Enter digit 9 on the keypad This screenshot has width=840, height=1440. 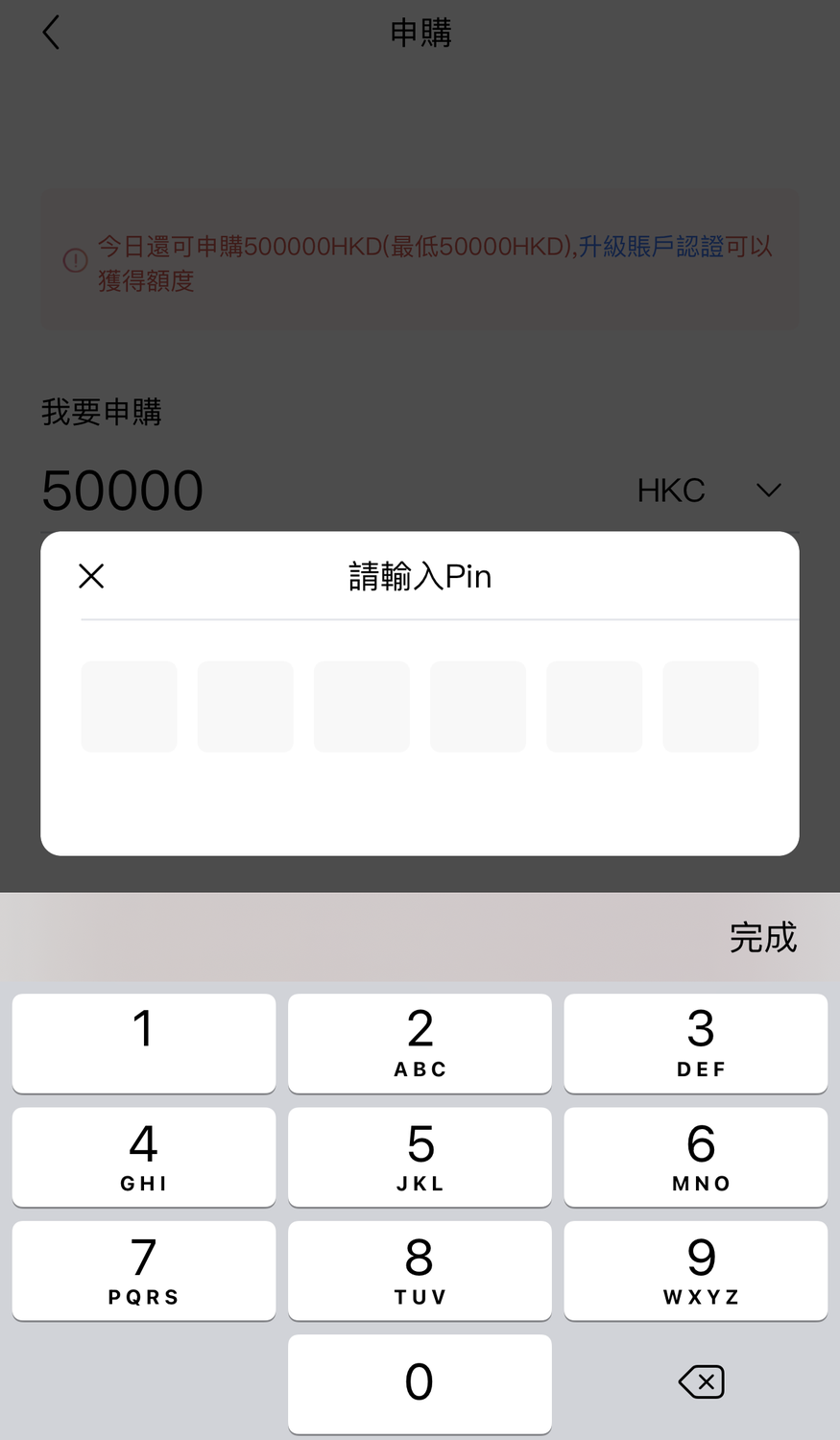pyautogui.click(x=696, y=1269)
